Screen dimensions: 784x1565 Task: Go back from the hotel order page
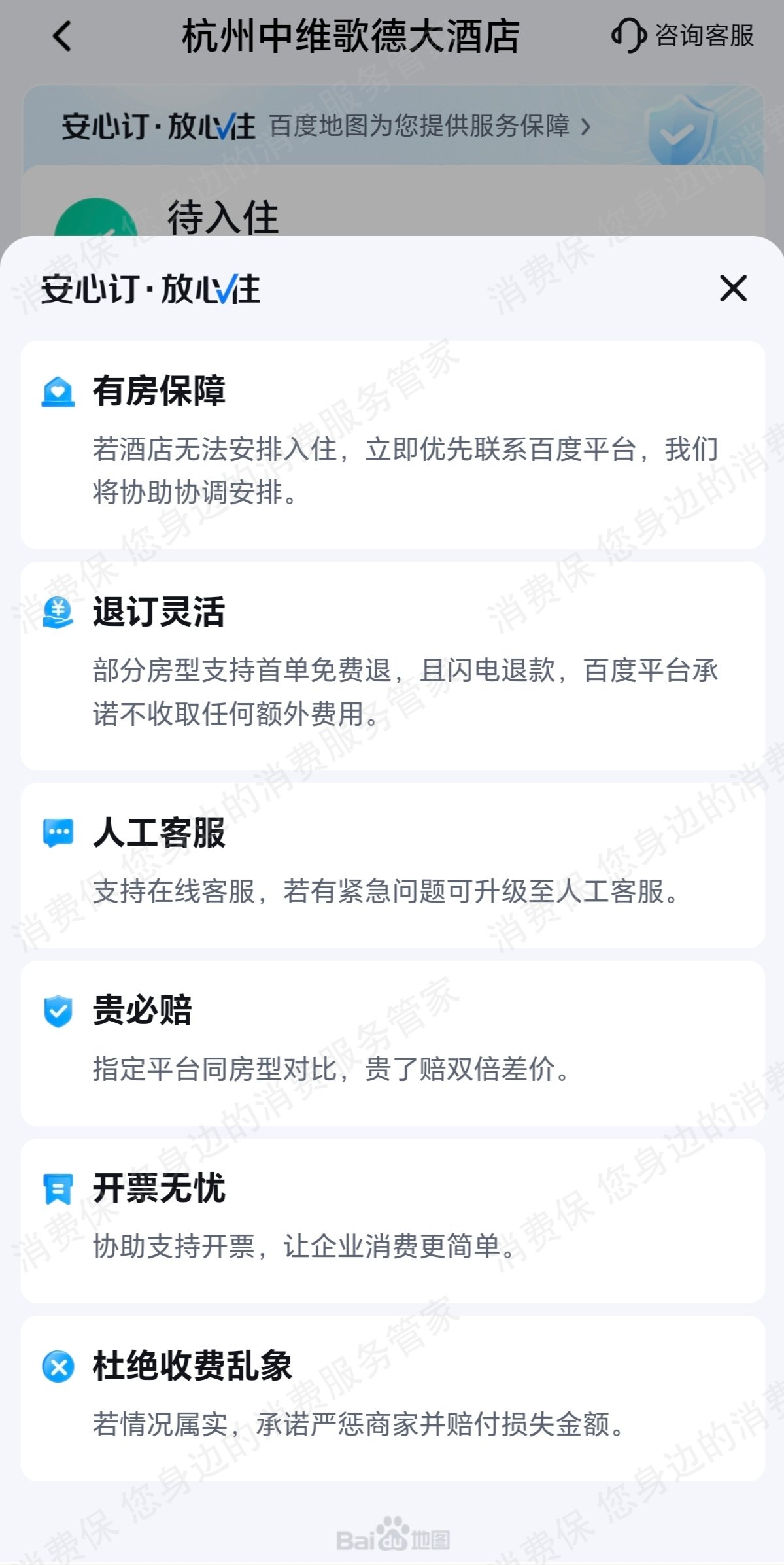(x=63, y=36)
